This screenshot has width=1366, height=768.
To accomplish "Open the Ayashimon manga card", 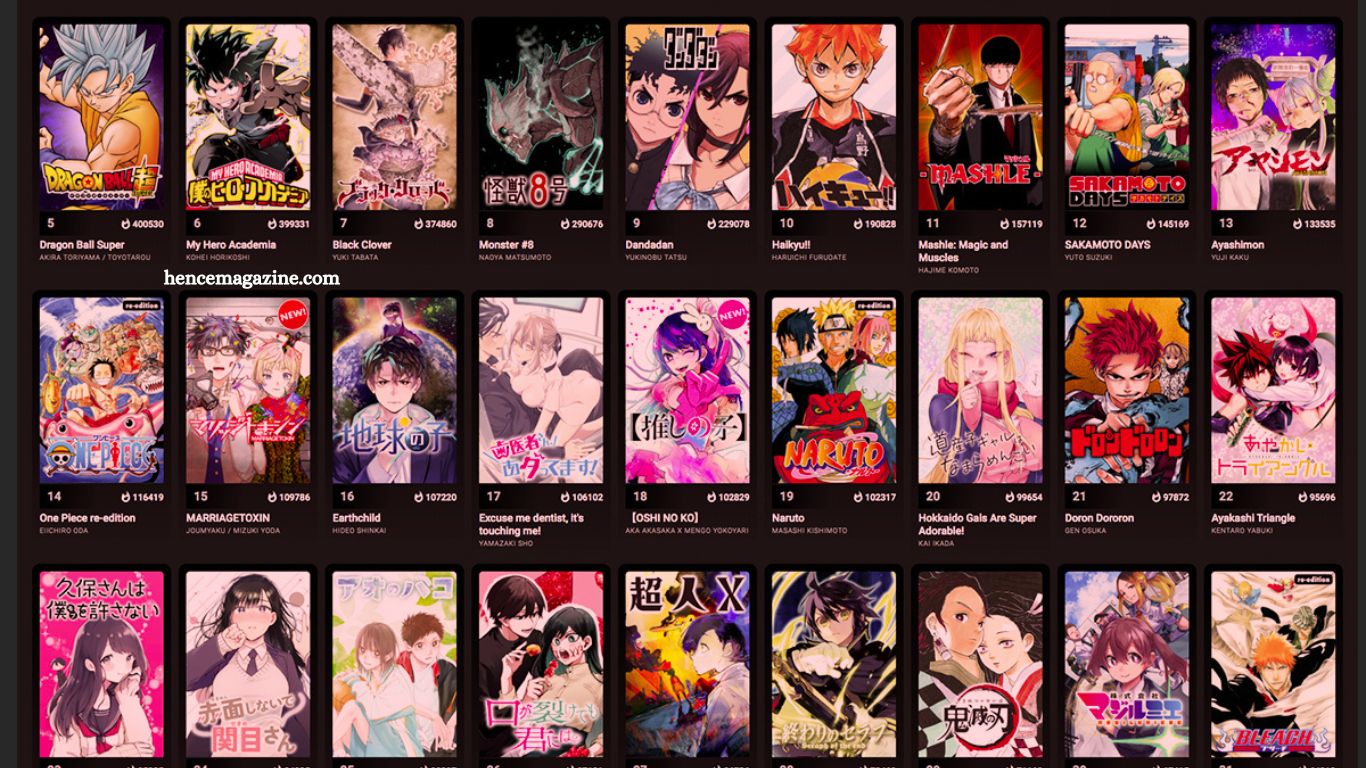I will 1273,118.
